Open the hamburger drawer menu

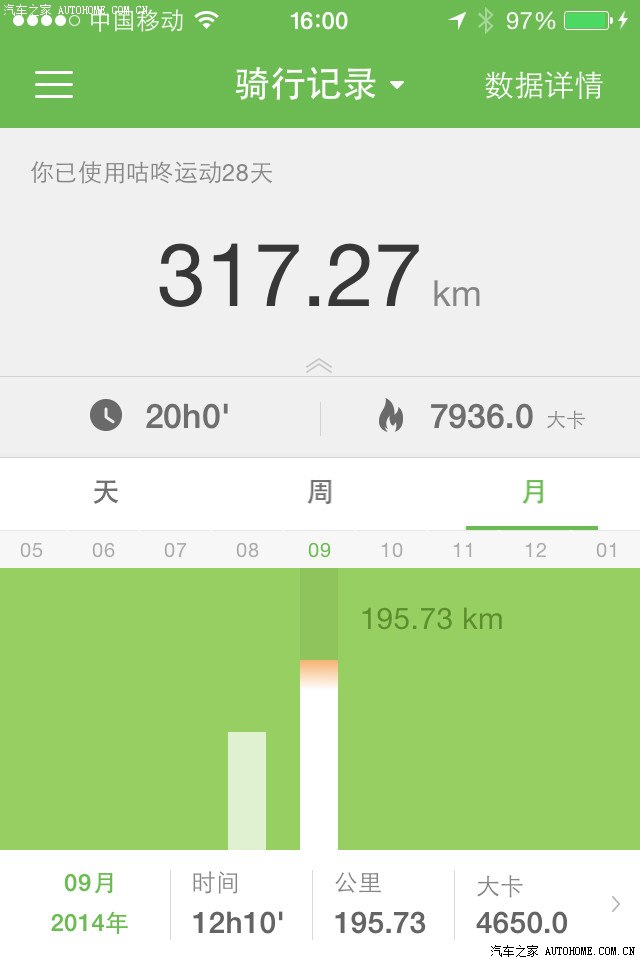[54, 84]
